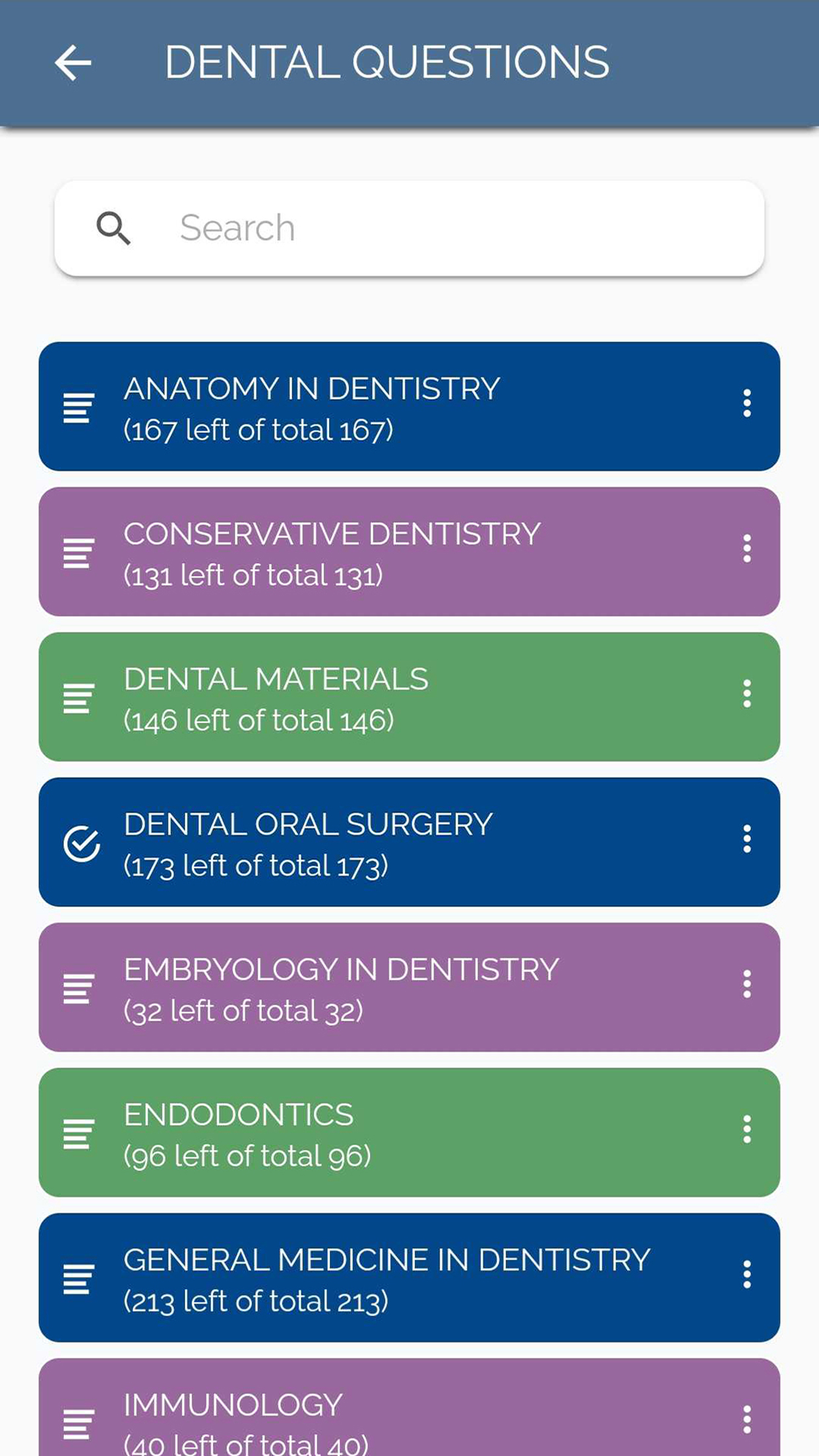
Task: Open overflow menu for Anatomy in Dentistry
Action: (746, 404)
